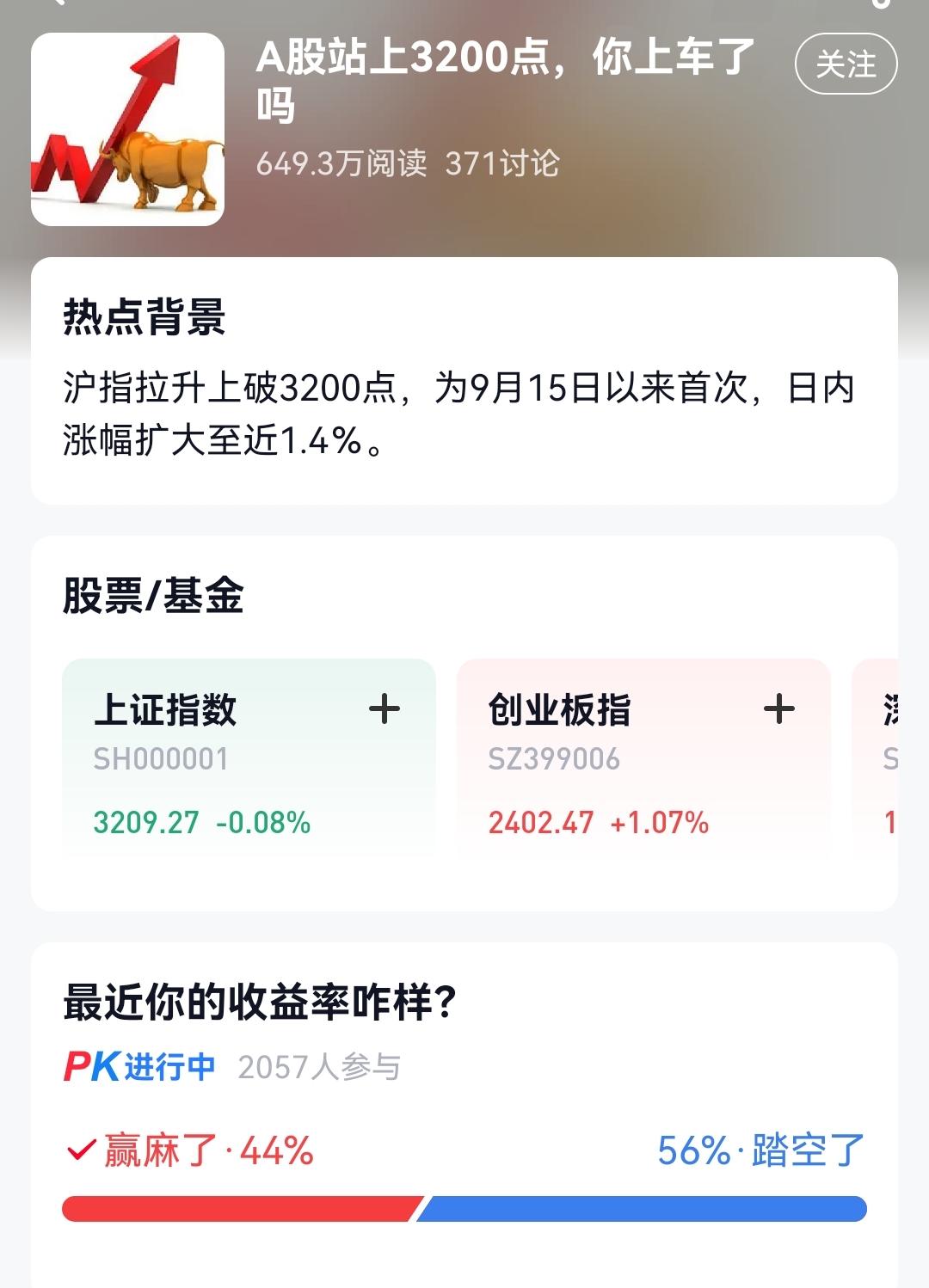
Task: Follow this topic with 关注 button
Action: (x=846, y=64)
